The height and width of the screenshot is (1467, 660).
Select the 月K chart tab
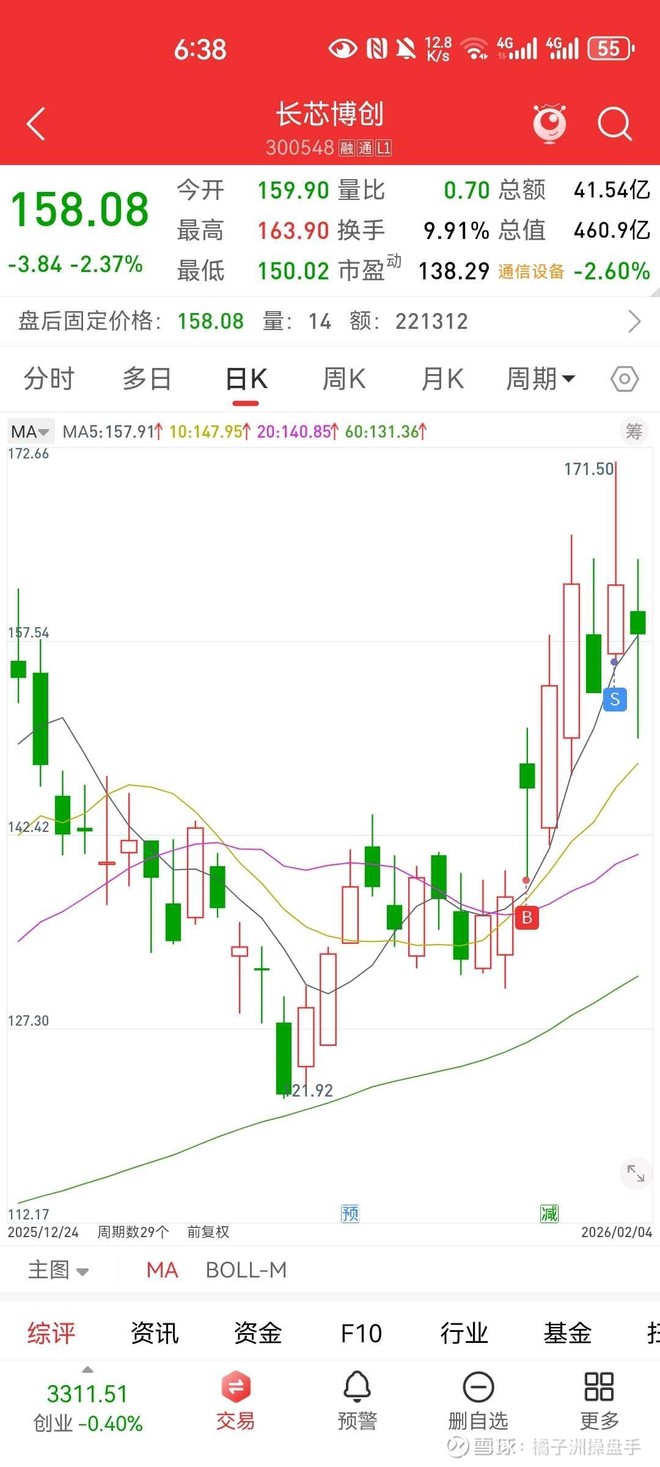(x=442, y=379)
